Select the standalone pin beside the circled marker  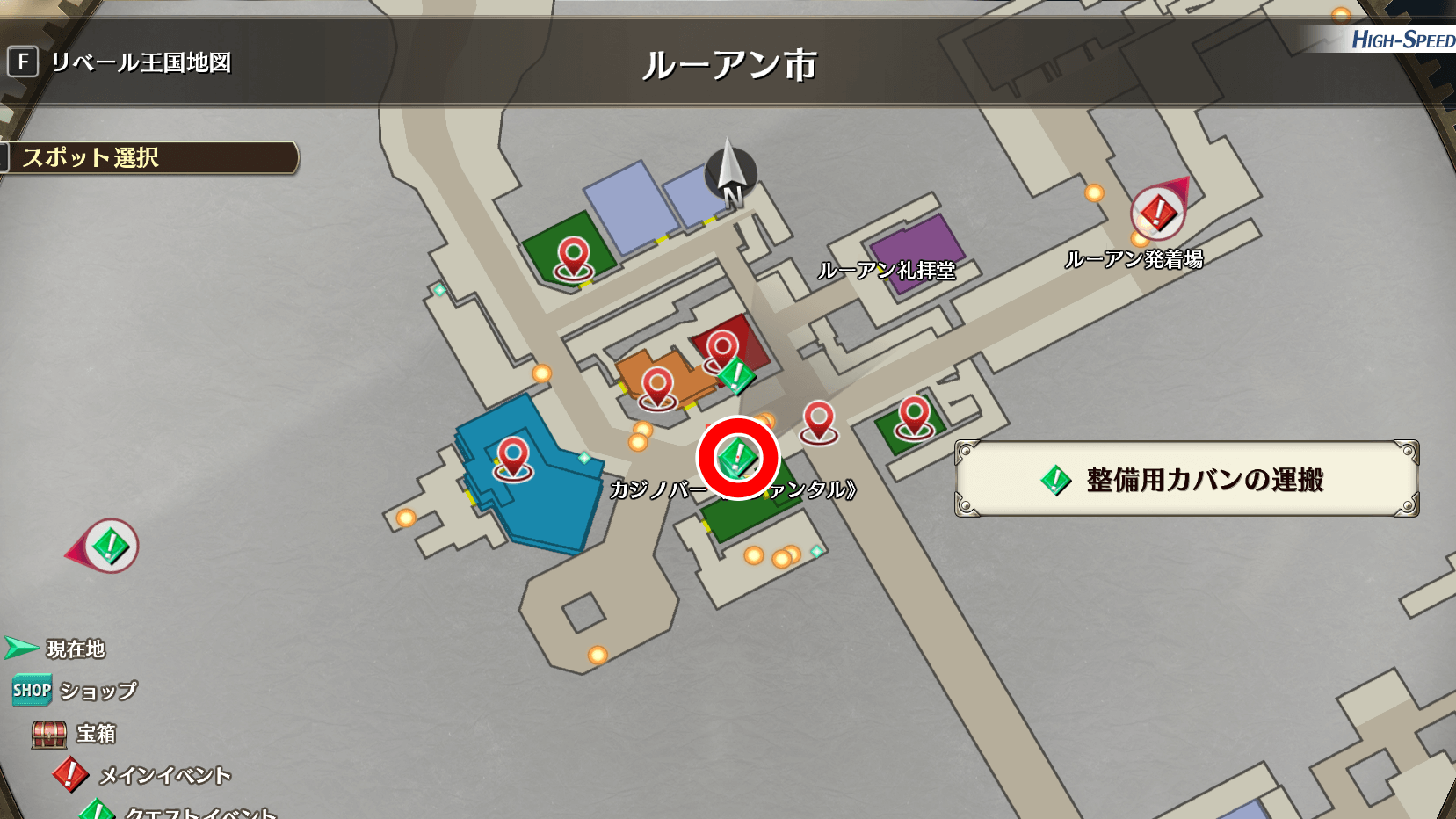click(x=818, y=420)
